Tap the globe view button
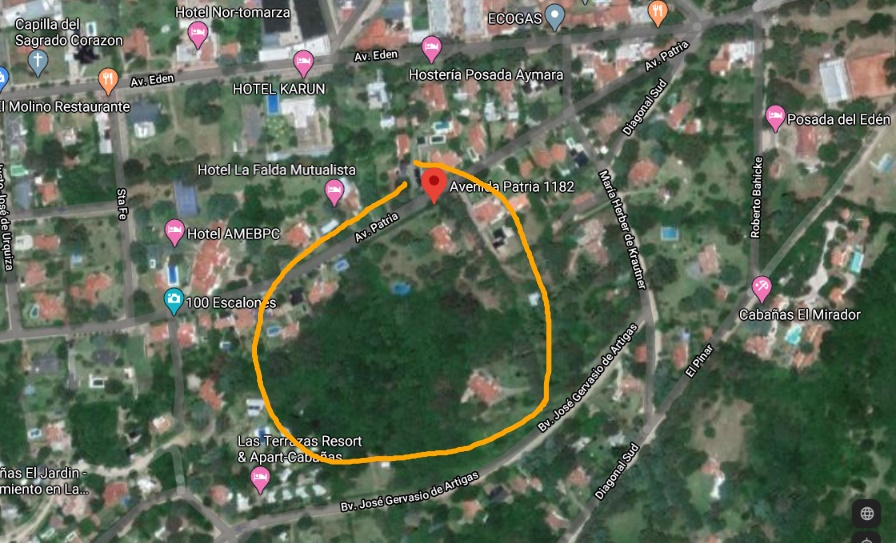896x543 pixels. coord(866,514)
